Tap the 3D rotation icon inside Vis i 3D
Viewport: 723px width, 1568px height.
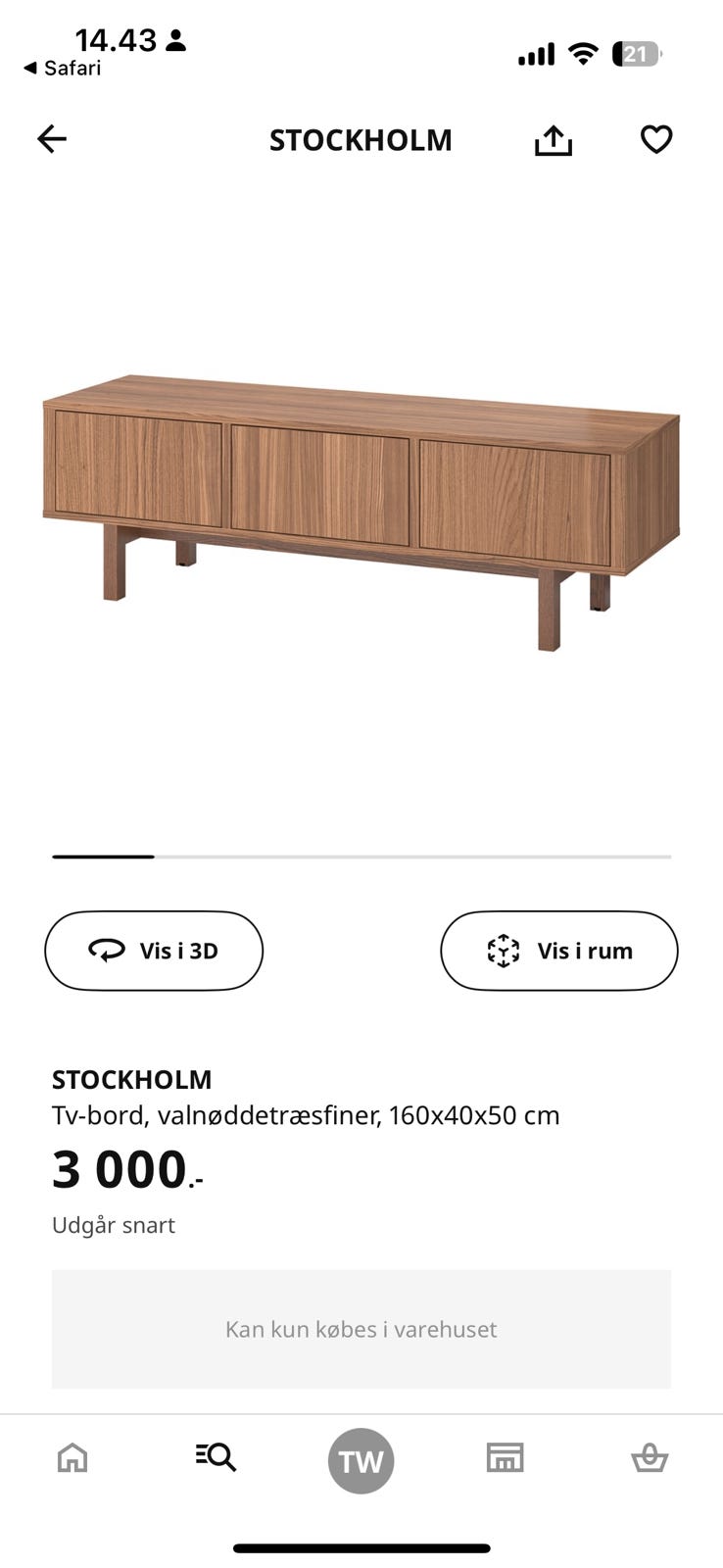tap(105, 950)
